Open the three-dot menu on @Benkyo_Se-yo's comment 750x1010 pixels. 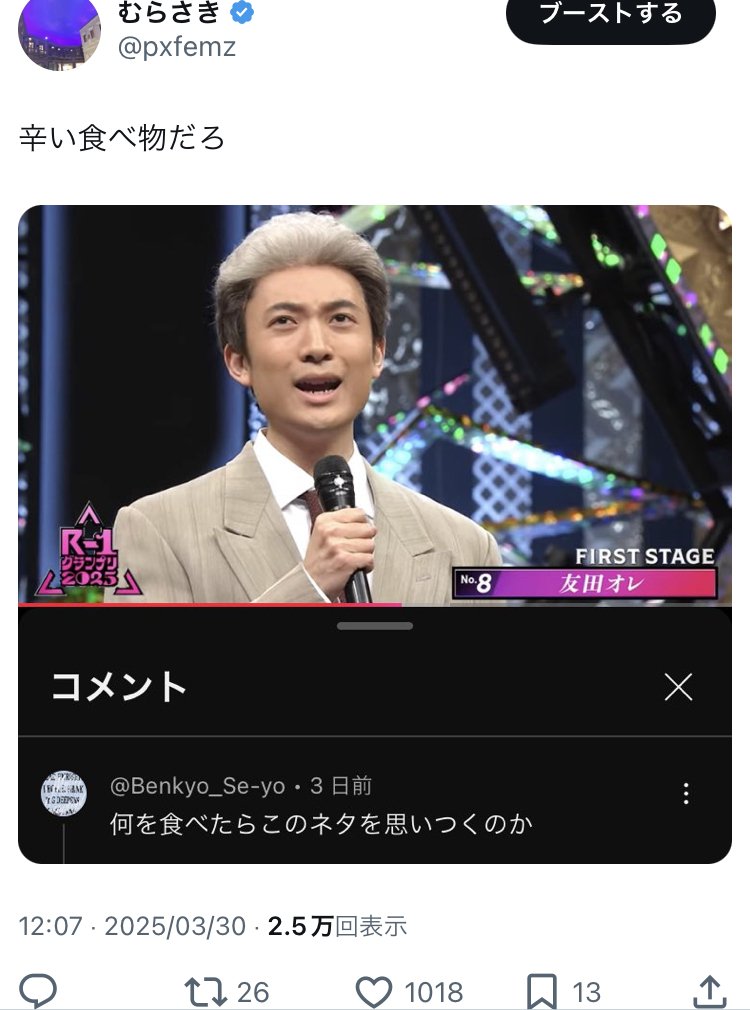685,793
